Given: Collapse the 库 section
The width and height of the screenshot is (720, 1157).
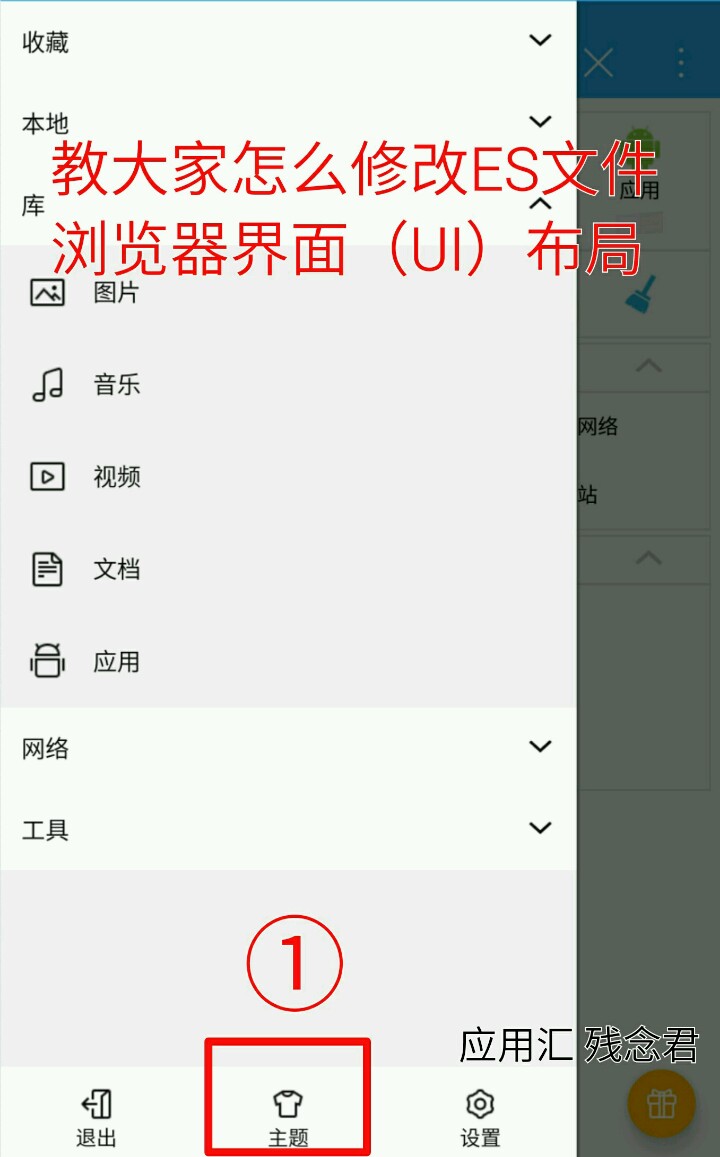Looking at the screenshot, I should click(540, 205).
